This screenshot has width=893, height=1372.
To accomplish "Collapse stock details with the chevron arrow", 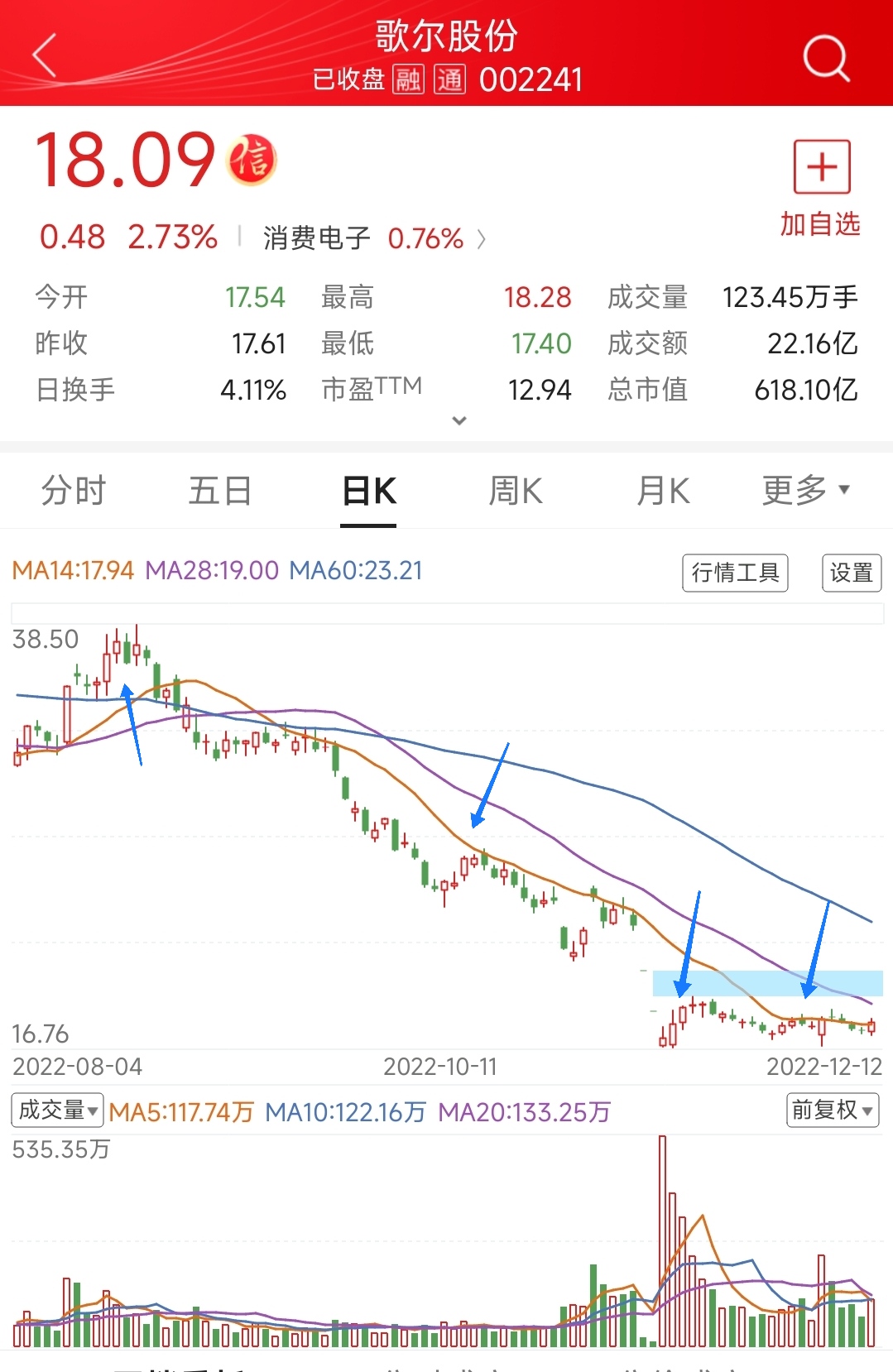I will point(459,421).
